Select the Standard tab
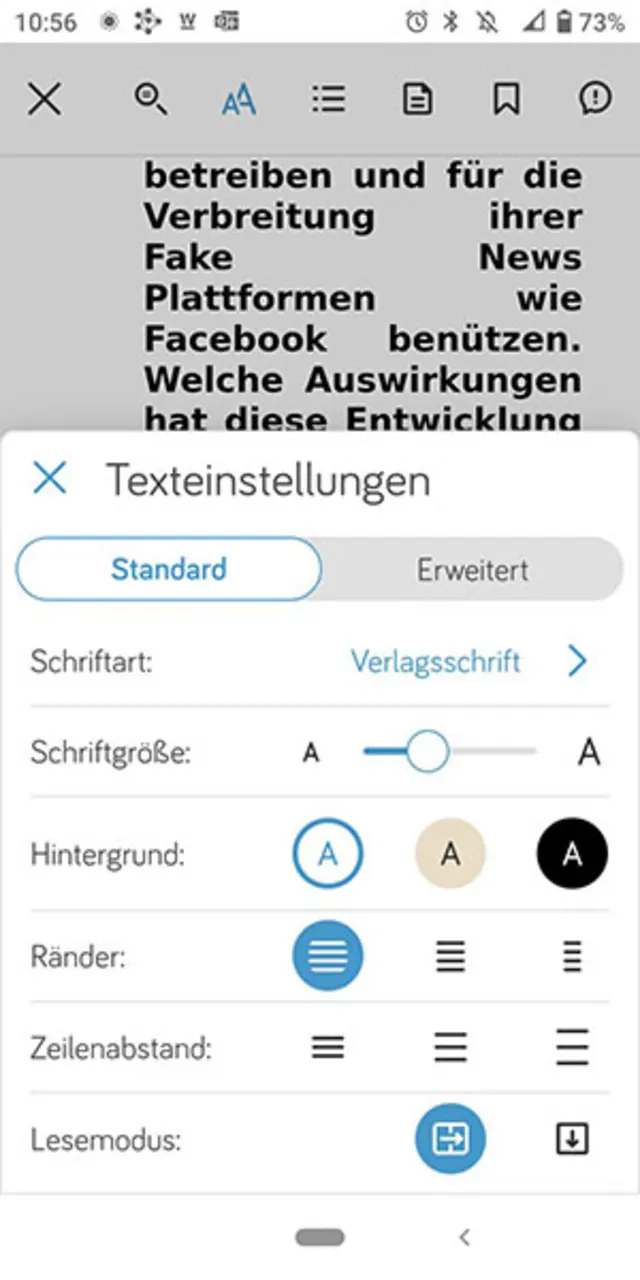Image resolution: width=640 pixels, height=1280 pixels. pos(168,570)
